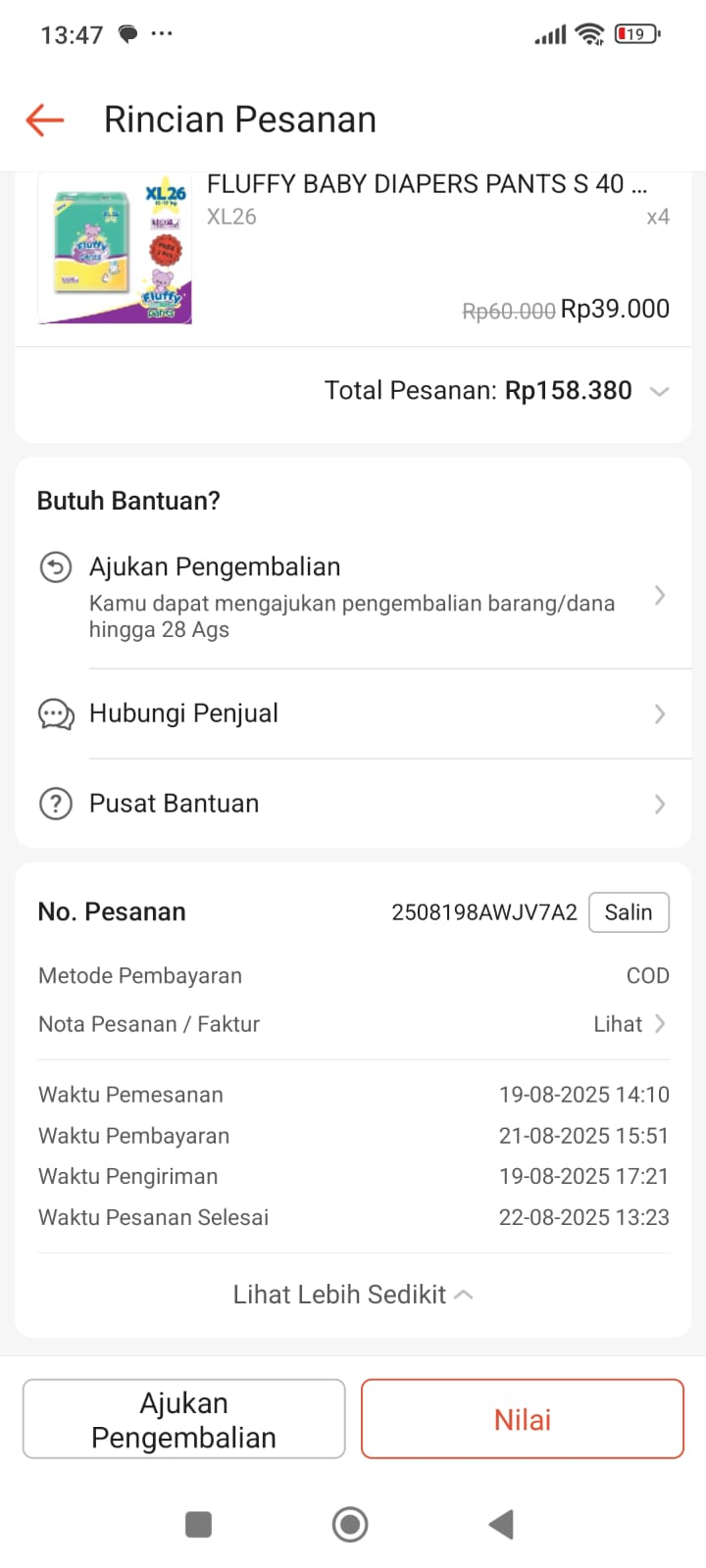This screenshot has height=1568, width=706.
Task: Expand the Total Pesanan breakdown
Action: [660, 391]
